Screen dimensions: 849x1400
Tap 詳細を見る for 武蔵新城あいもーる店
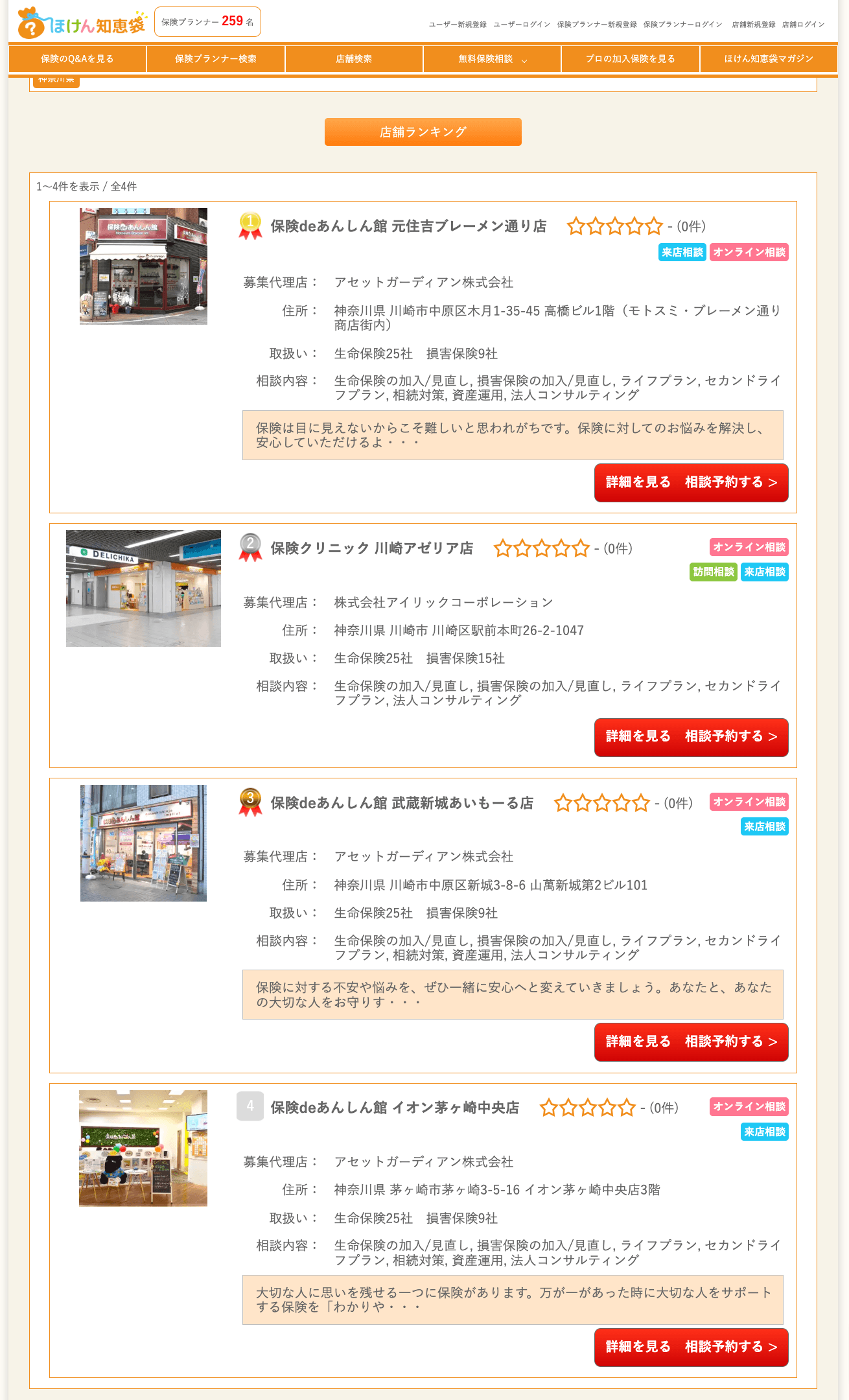pos(638,1042)
